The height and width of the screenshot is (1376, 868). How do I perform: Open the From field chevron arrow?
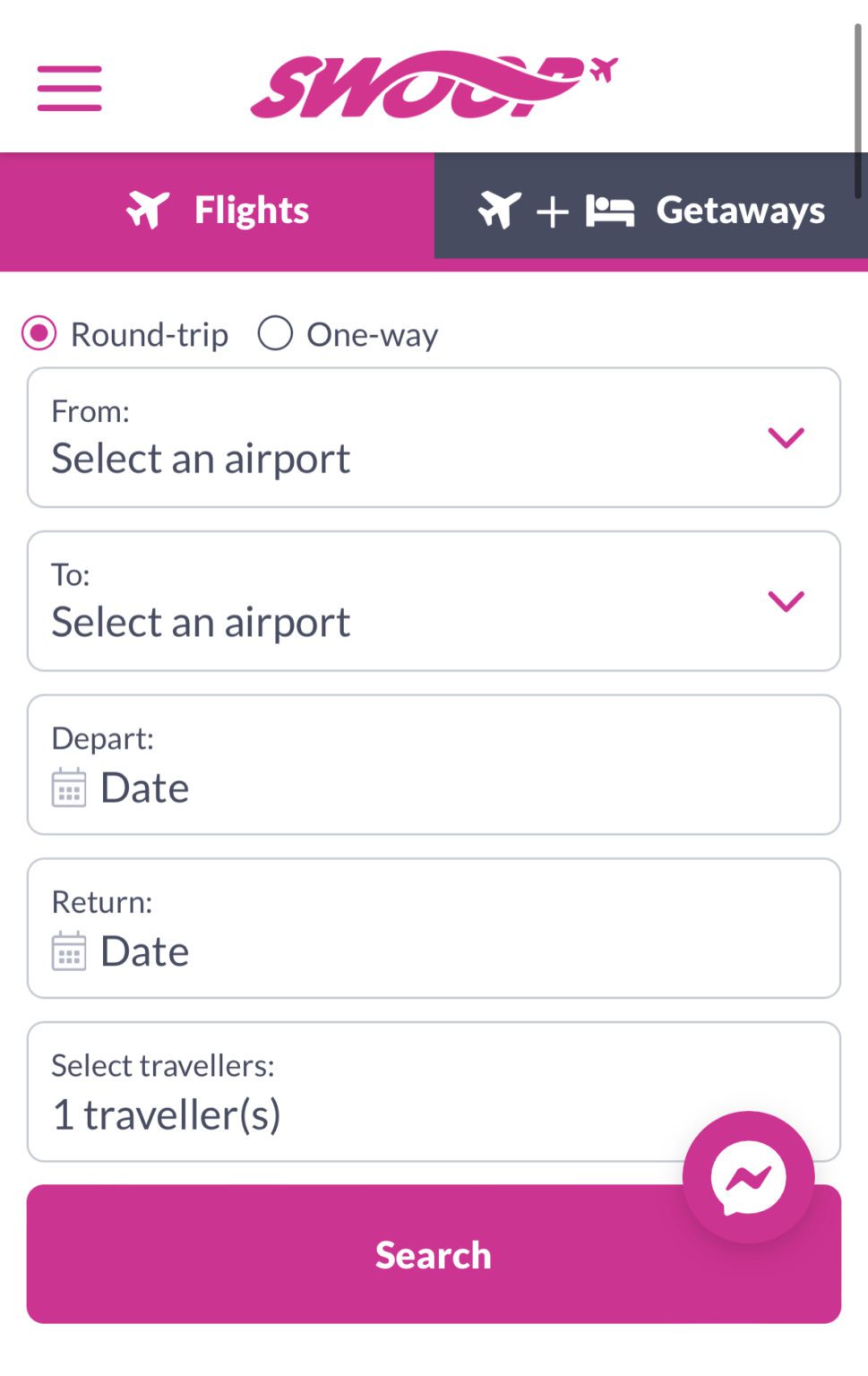pos(787,437)
